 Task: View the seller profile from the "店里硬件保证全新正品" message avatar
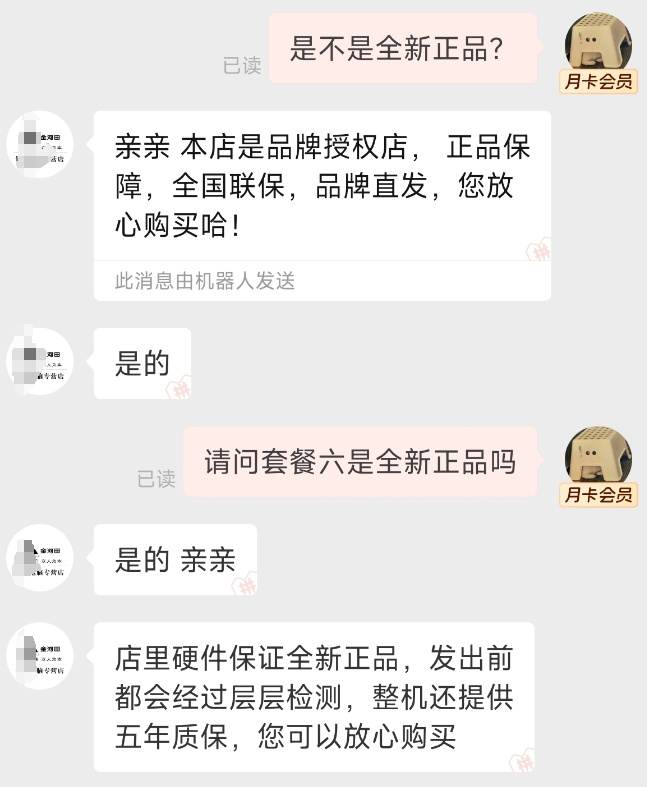40,656
